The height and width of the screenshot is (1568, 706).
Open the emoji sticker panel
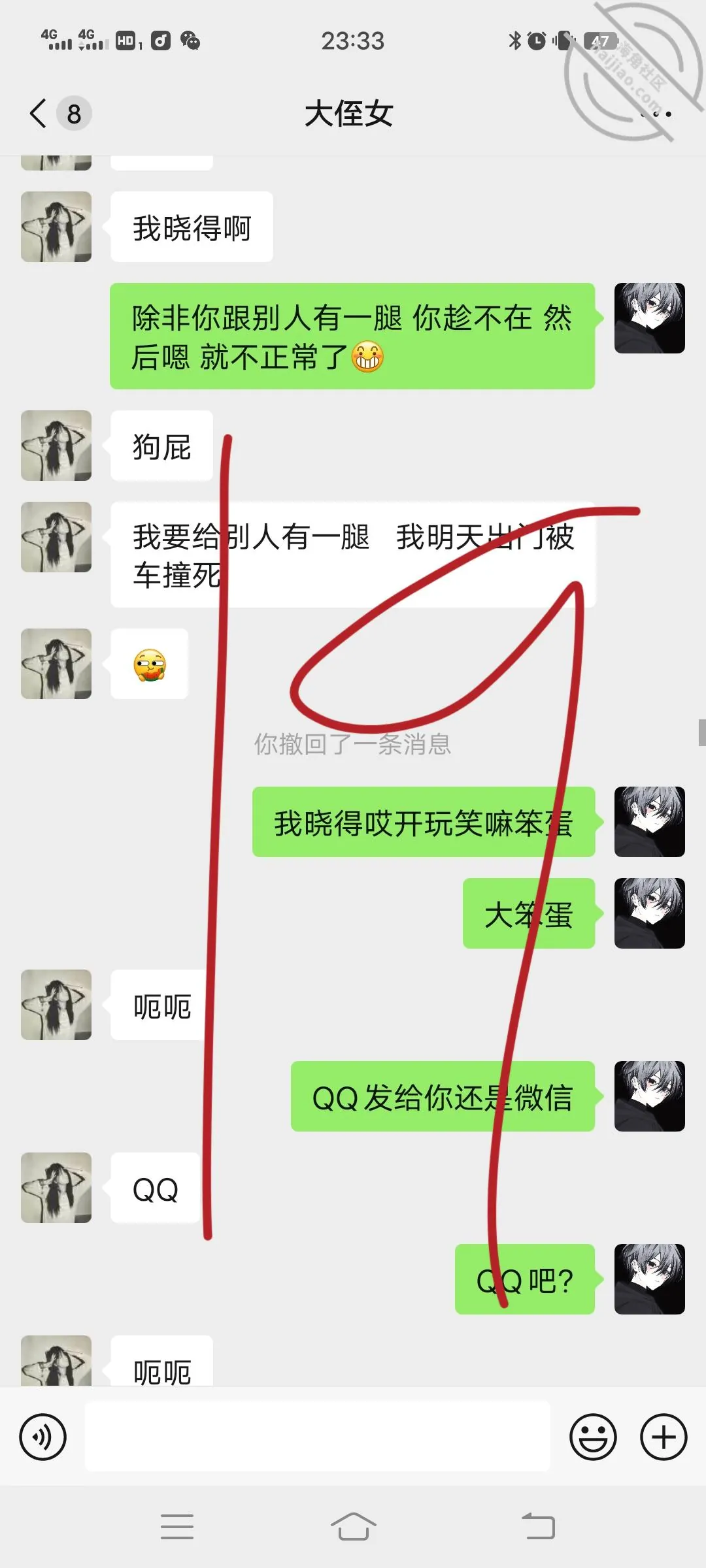click(x=593, y=1437)
